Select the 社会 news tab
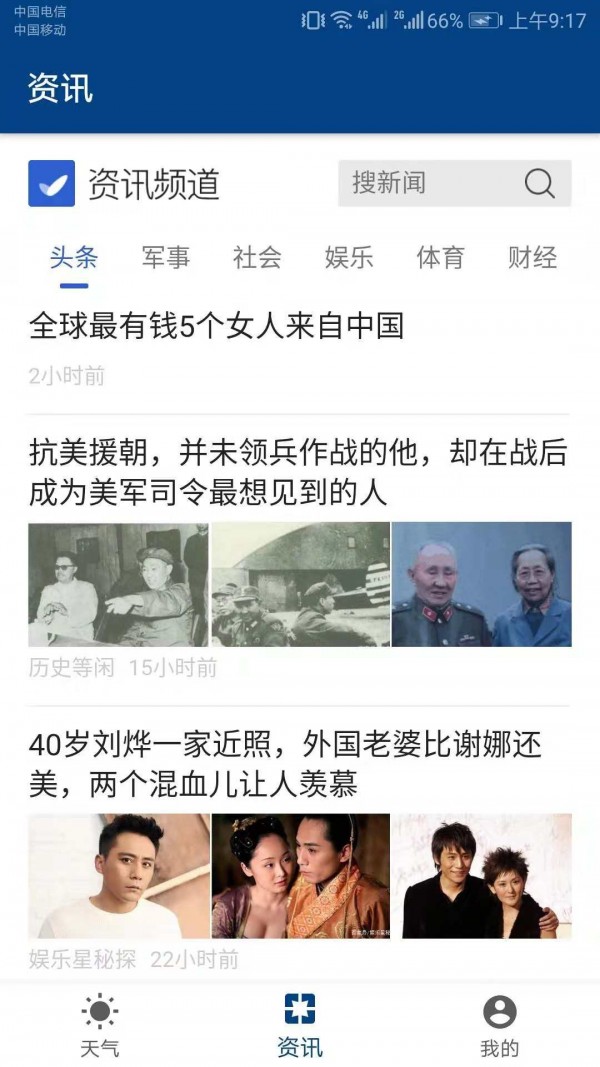Image resolution: width=600 pixels, height=1067 pixels. (x=257, y=258)
